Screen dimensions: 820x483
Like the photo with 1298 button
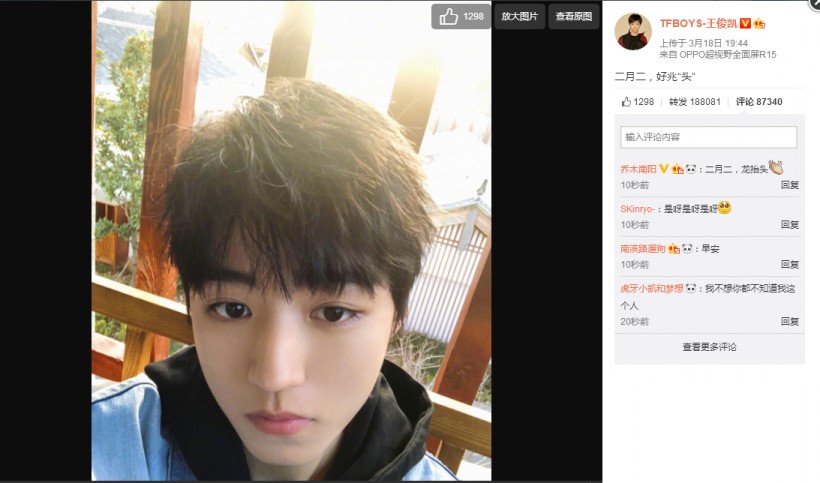[461, 16]
